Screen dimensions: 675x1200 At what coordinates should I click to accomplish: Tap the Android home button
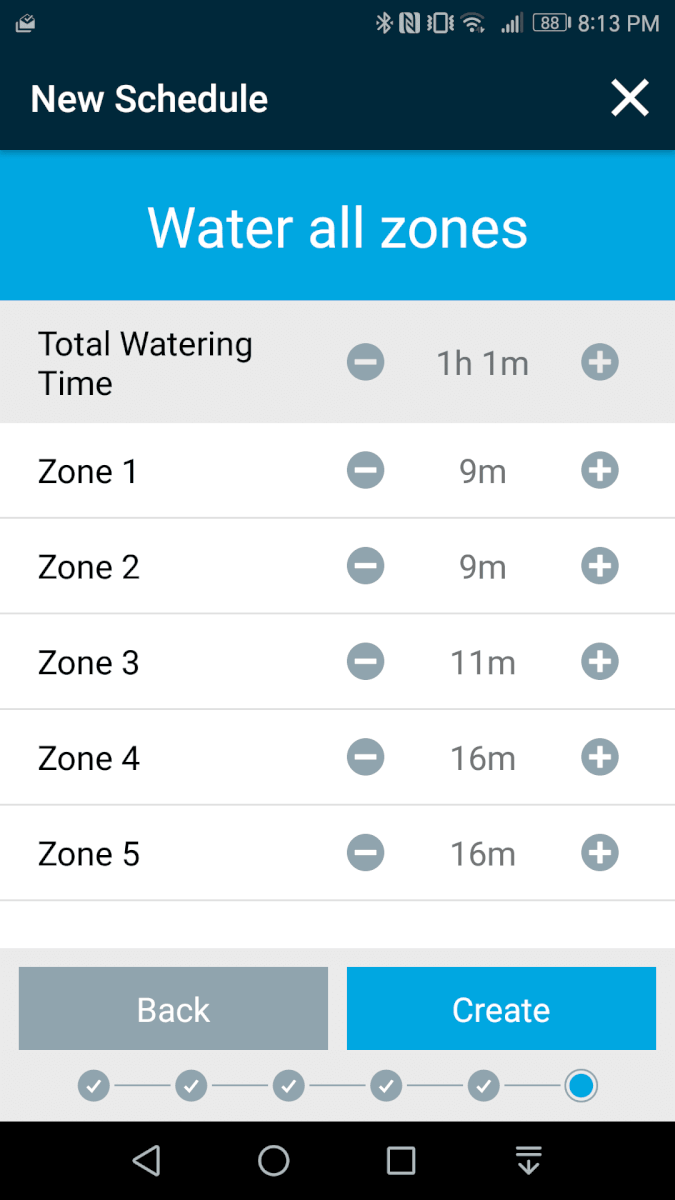tap(273, 1160)
